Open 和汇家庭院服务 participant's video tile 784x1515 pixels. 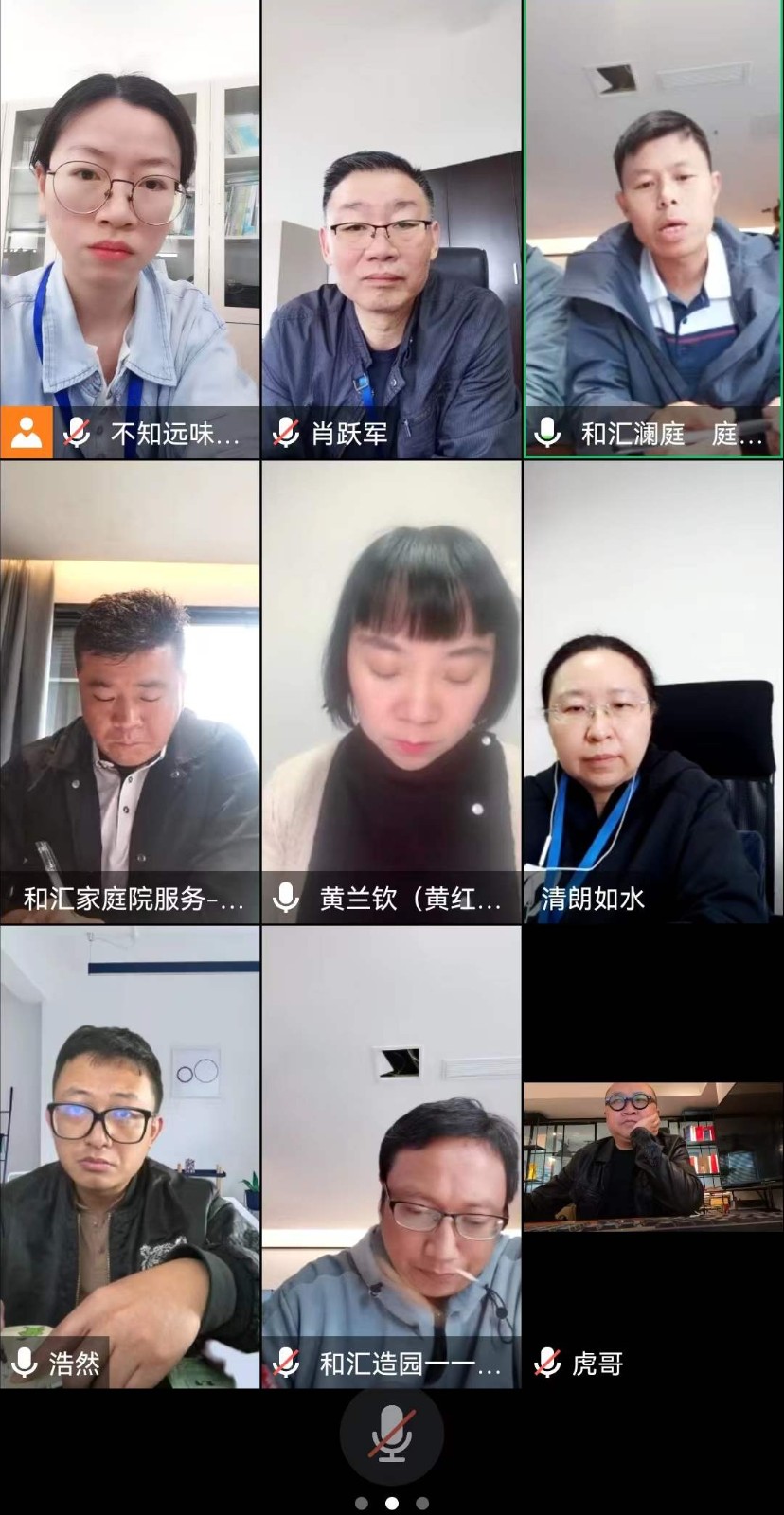(x=130, y=691)
